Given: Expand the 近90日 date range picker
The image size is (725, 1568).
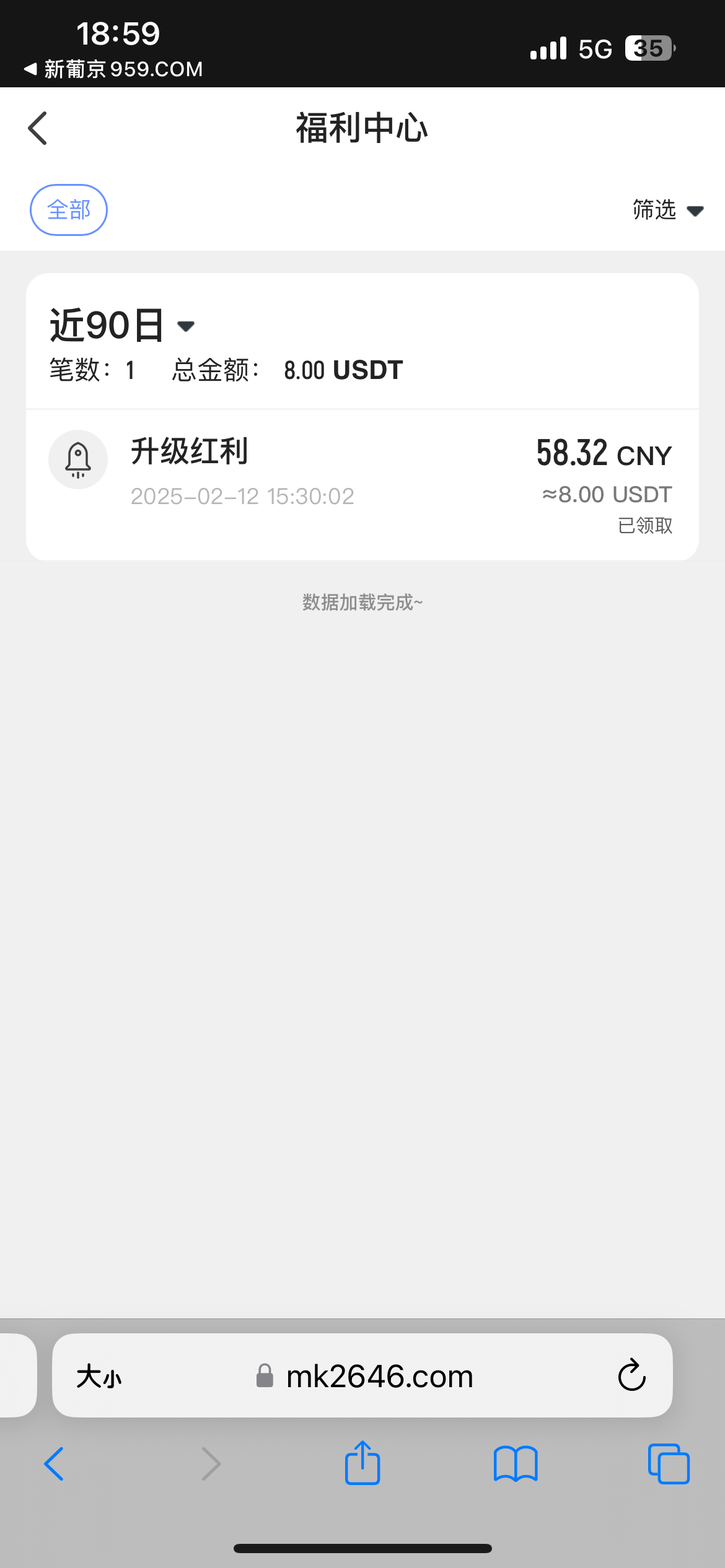Looking at the screenshot, I should [122, 325].
